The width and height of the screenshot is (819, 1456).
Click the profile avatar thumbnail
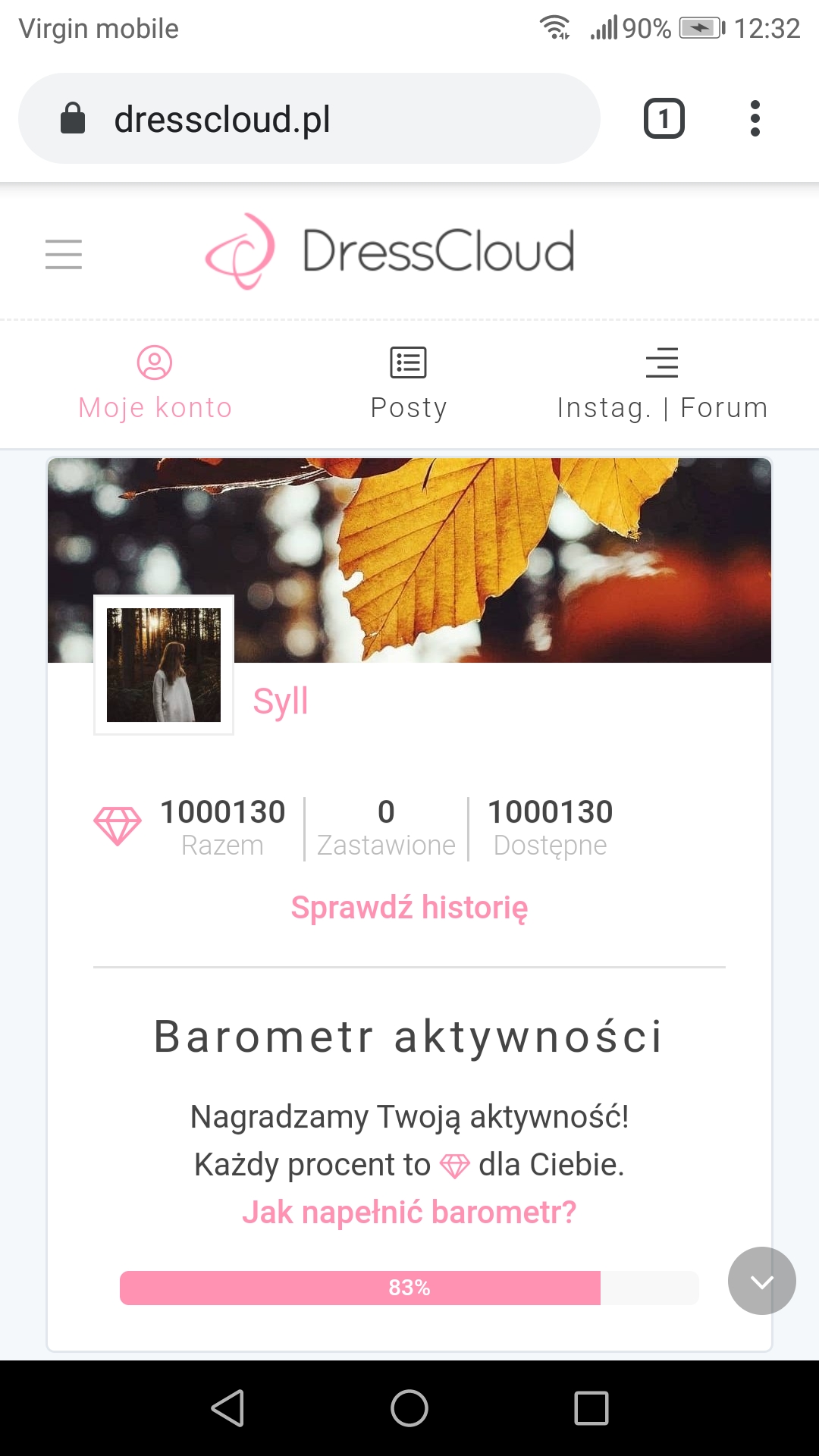[x=162, y=665]
